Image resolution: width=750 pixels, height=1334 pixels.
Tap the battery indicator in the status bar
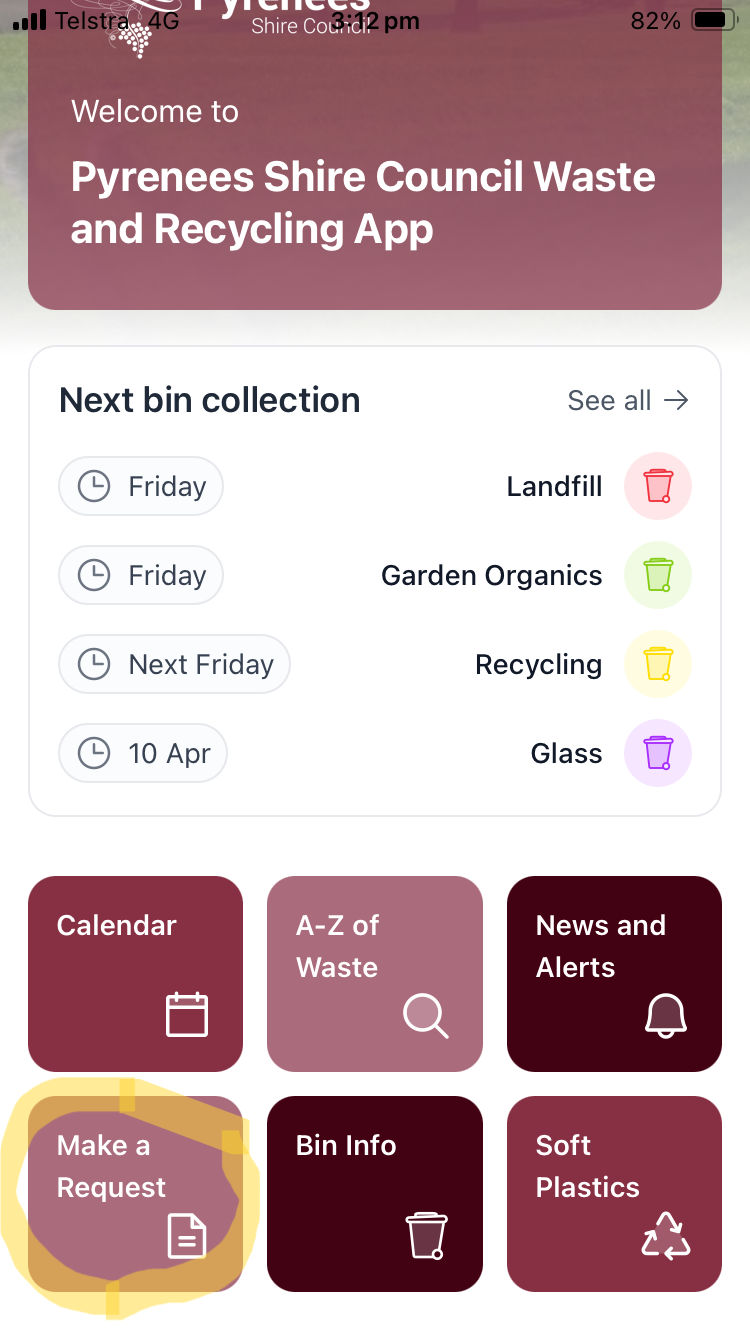pyautogui.click(x=710, y=18)
